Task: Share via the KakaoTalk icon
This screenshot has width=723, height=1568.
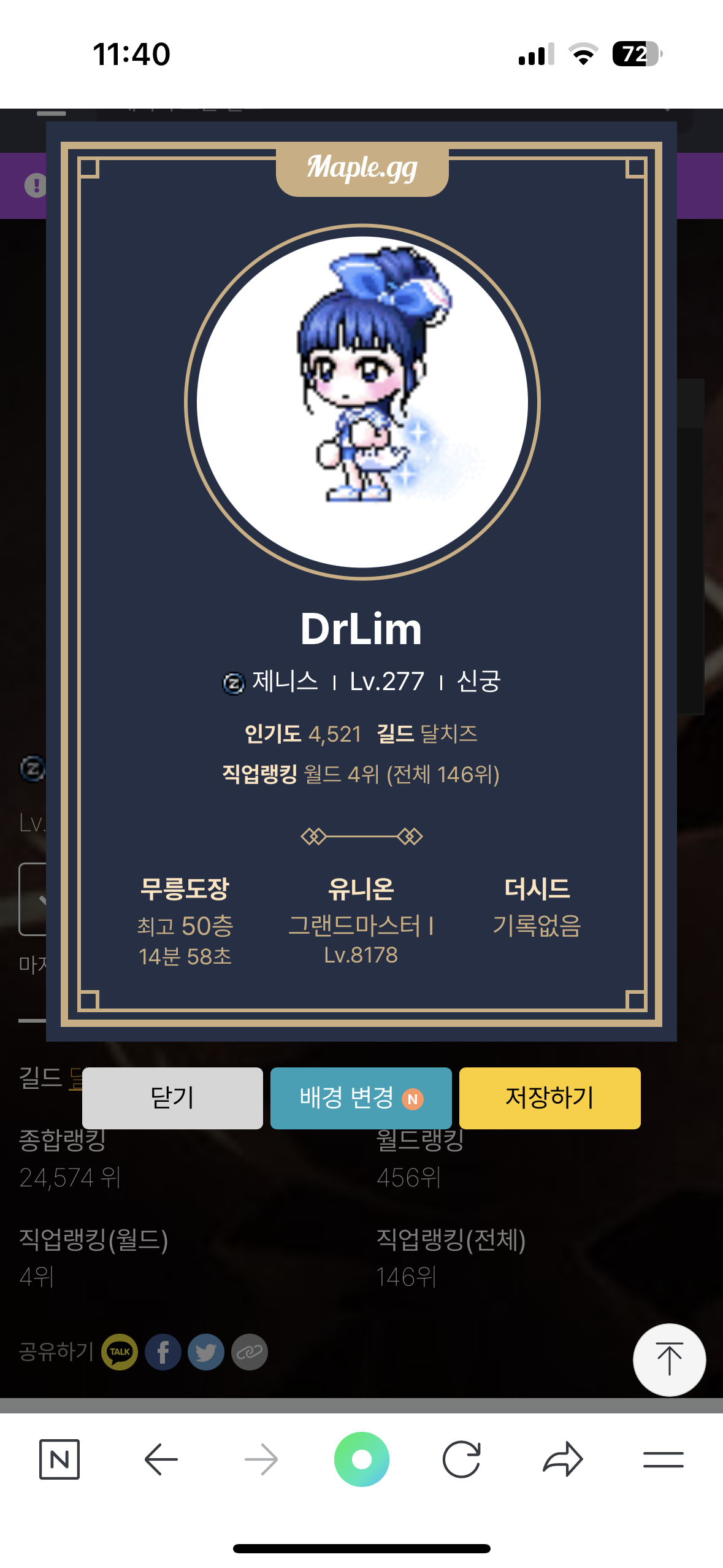Action: point(120,1351)
